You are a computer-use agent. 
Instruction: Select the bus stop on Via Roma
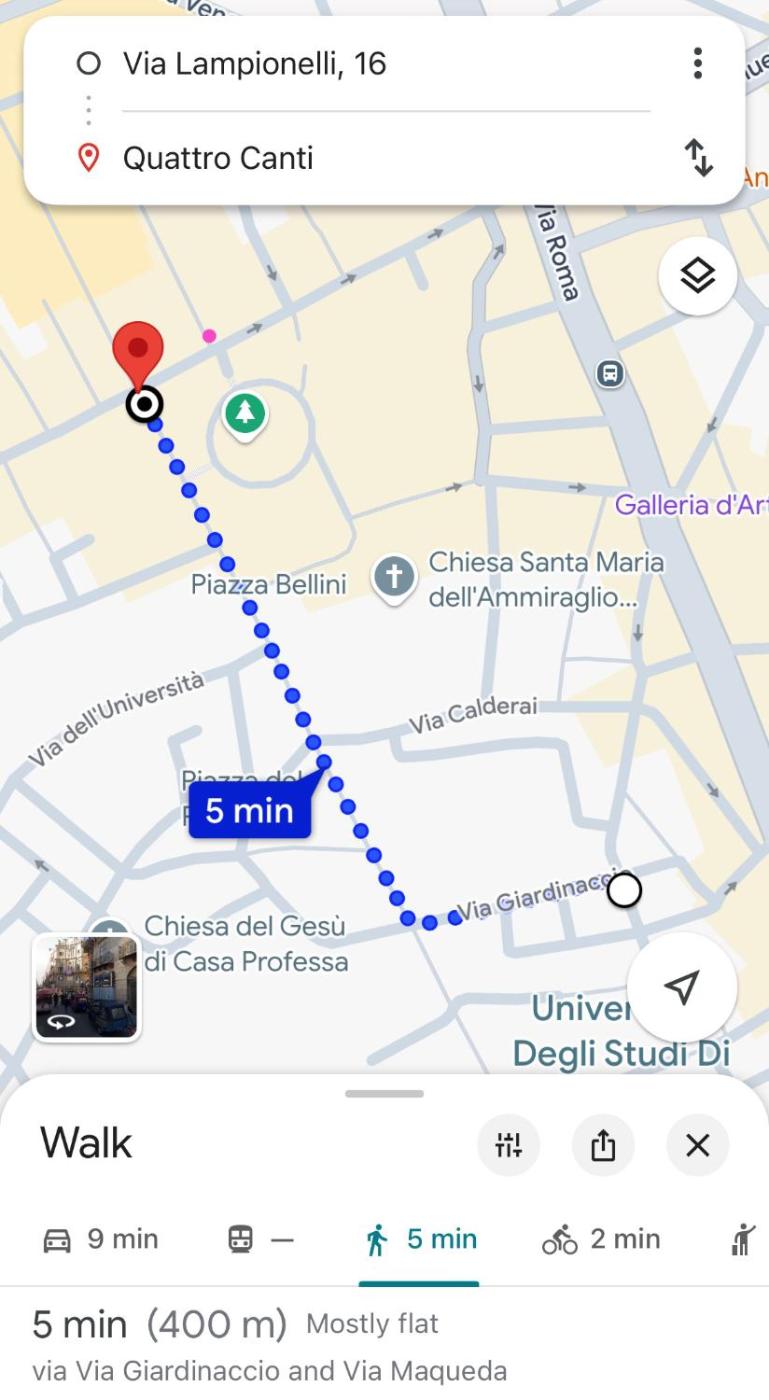point(609,374)
